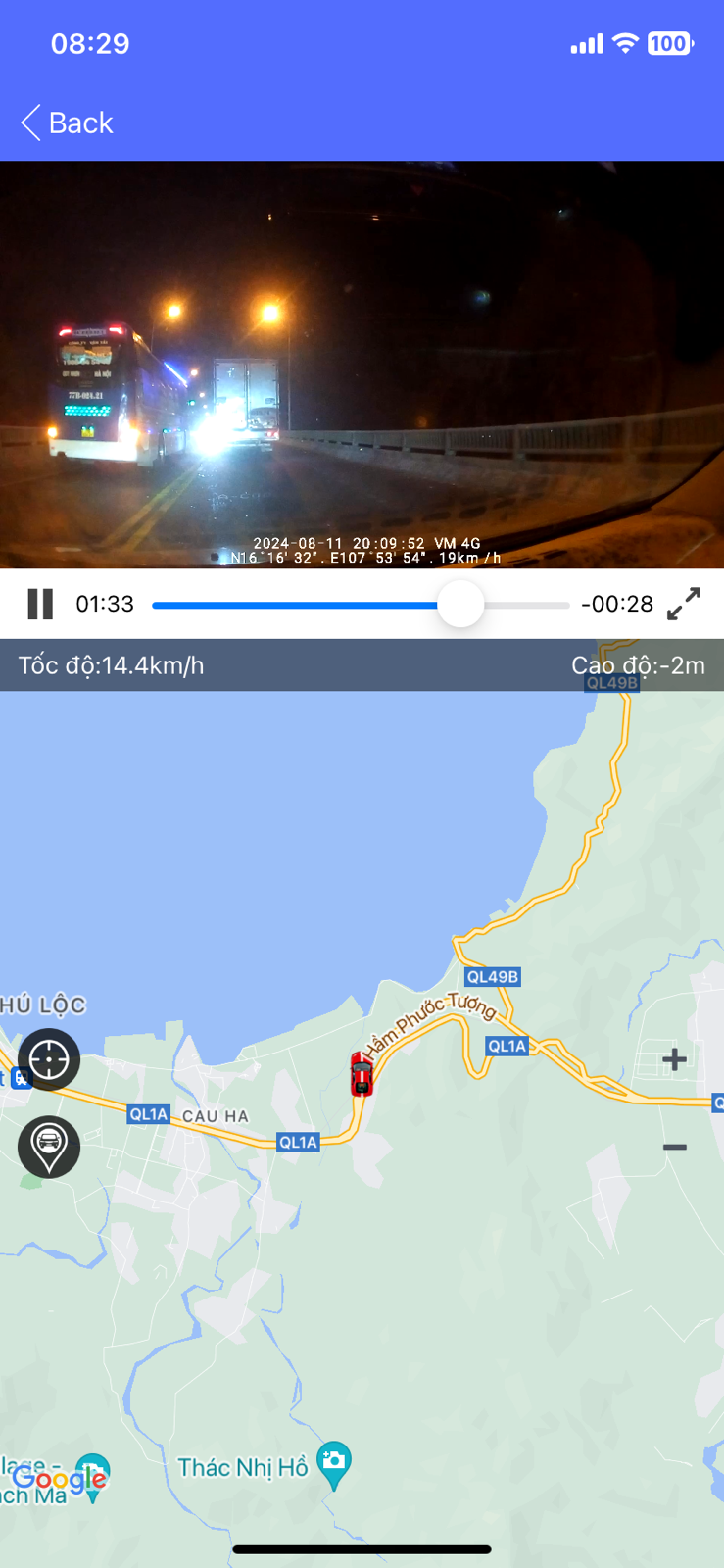Pause the dashcam video playback
This screenshot has width=724, height=1568.
point(40,604)
